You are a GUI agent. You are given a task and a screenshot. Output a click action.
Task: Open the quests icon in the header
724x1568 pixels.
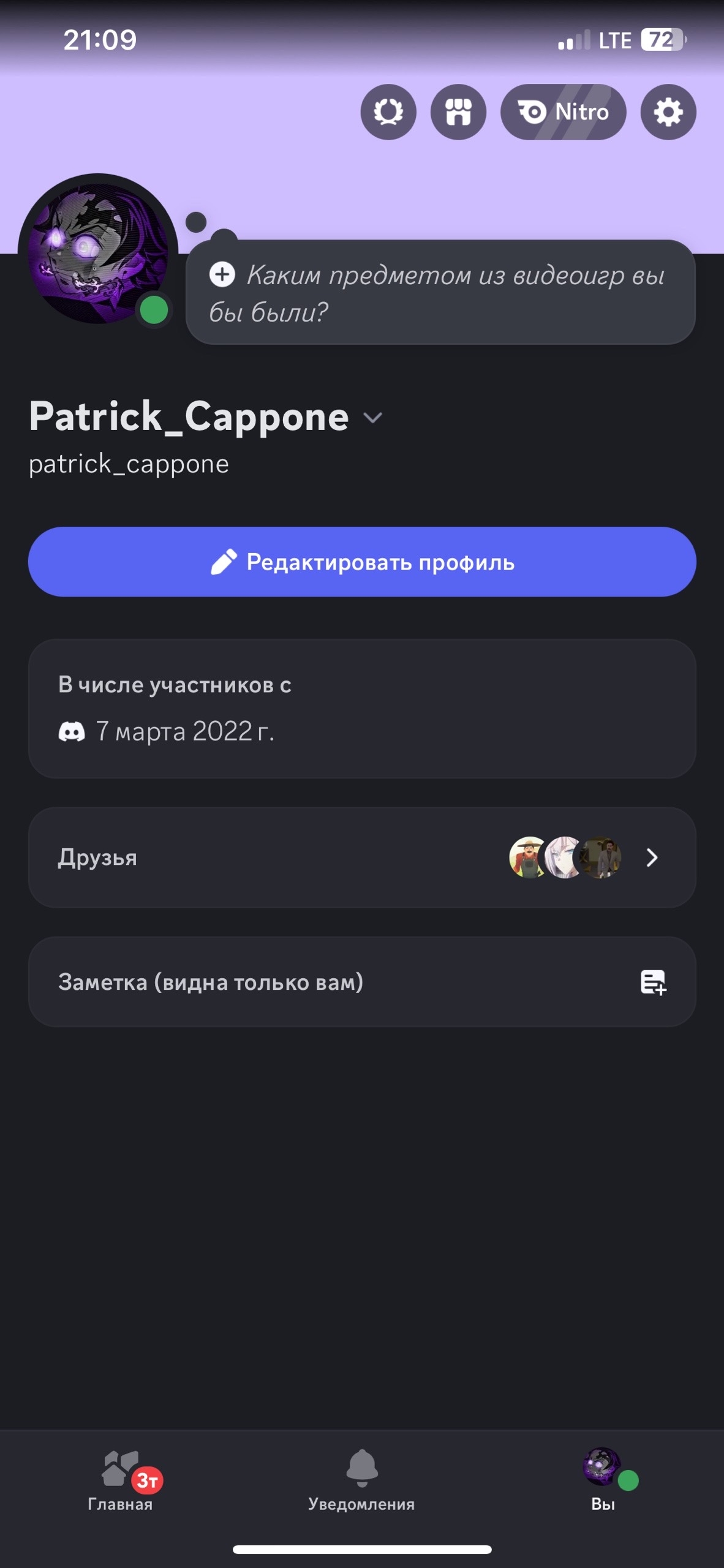[388, 112]
